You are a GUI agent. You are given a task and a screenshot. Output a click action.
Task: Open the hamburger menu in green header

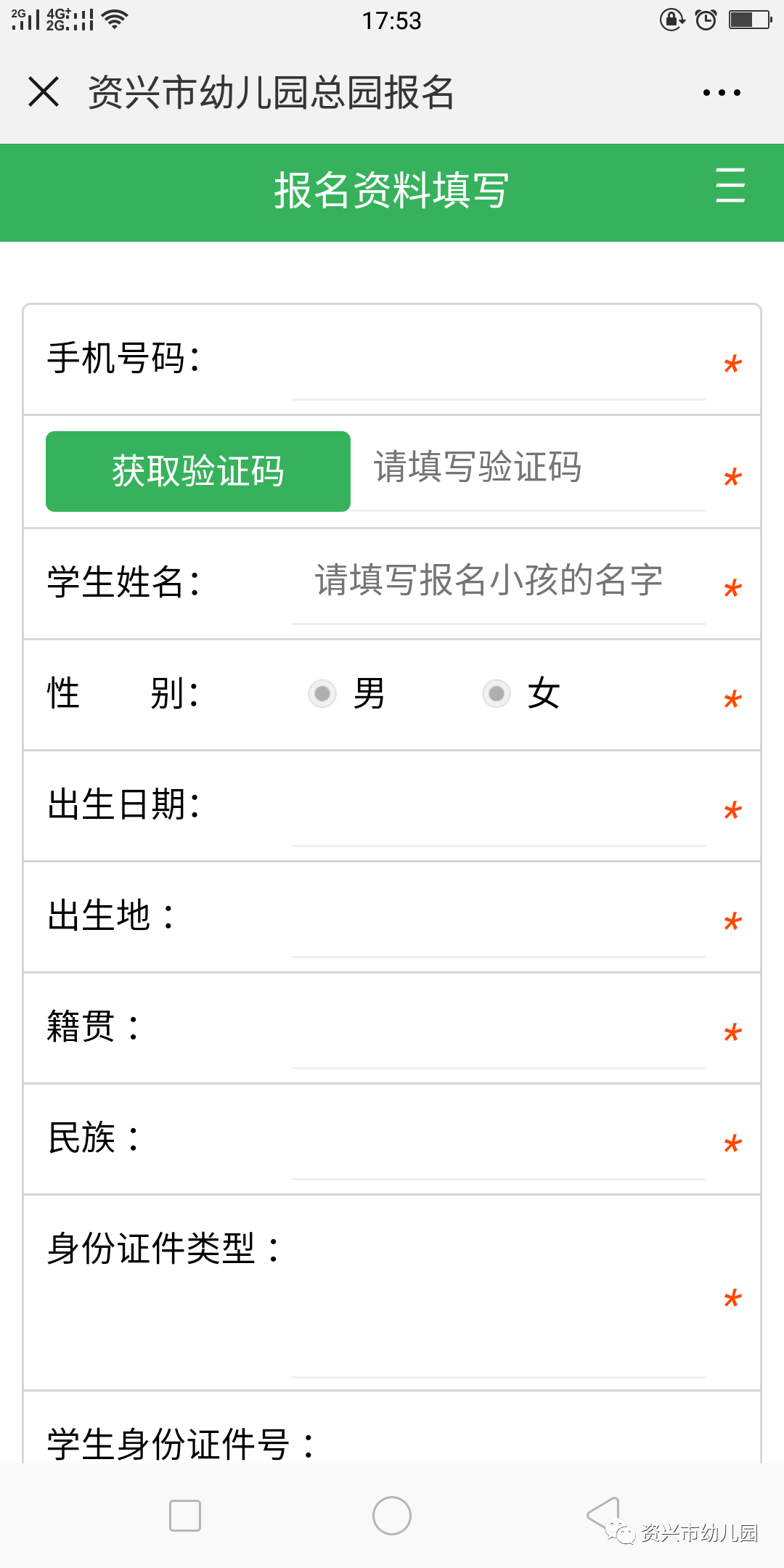tap(730, 185)
